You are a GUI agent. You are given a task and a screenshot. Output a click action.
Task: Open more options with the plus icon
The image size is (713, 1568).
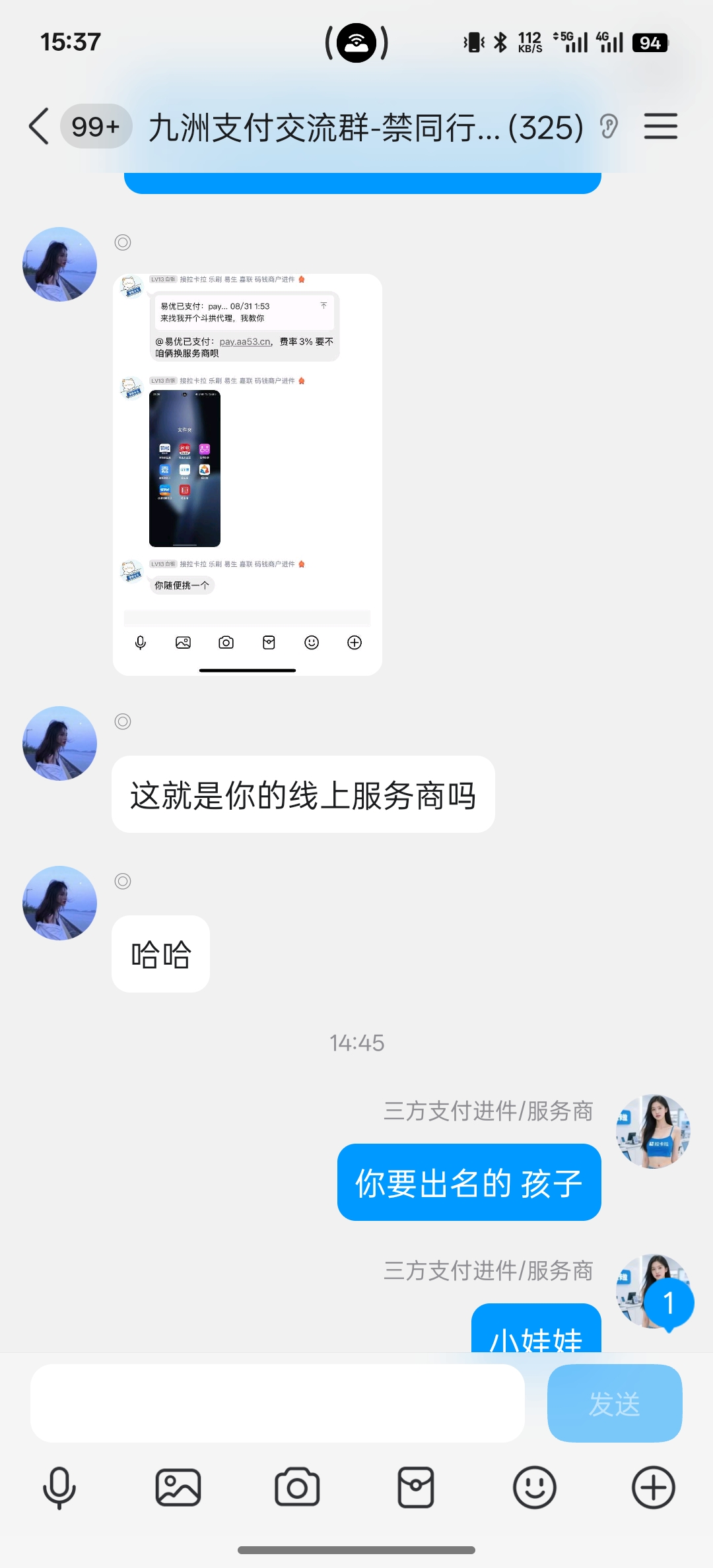(x=654, y=1488)
